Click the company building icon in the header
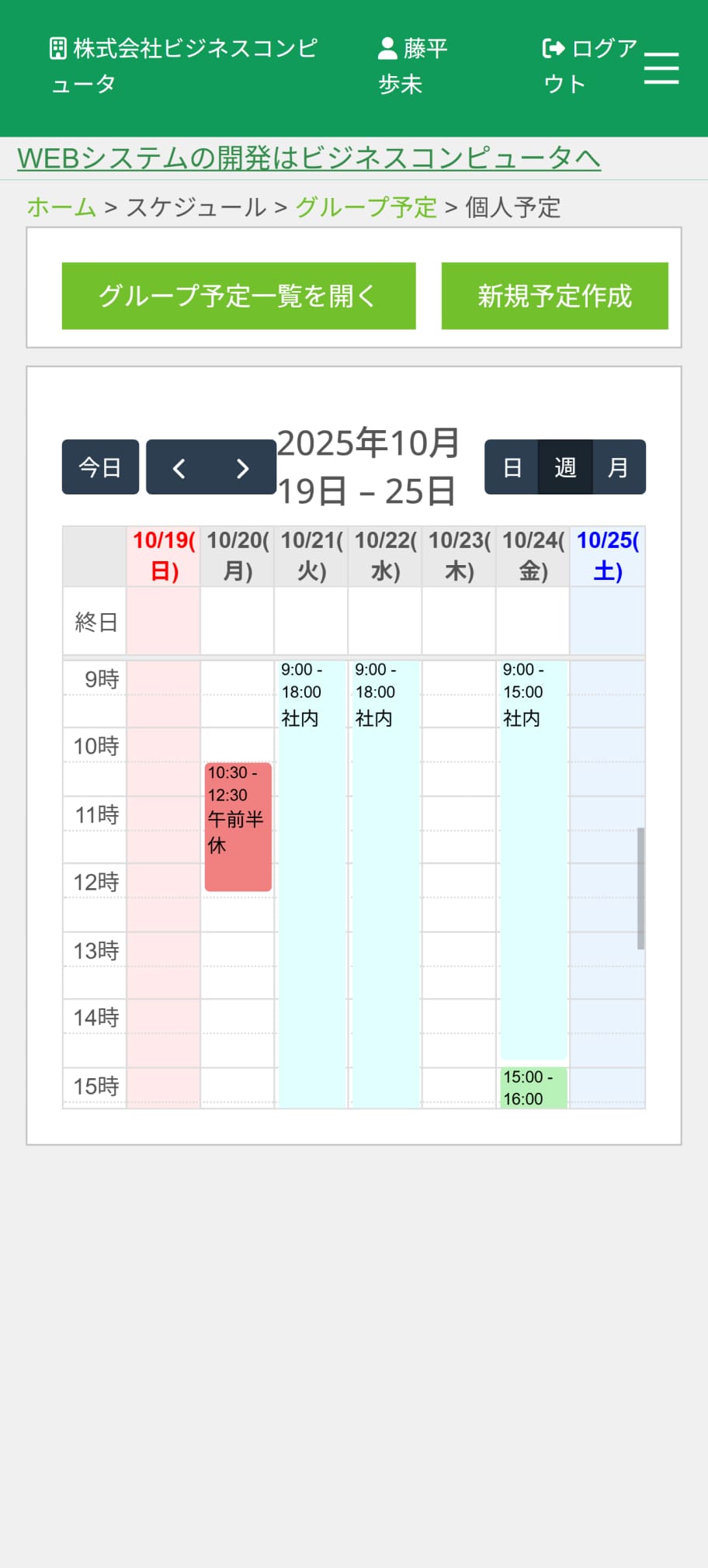708x1568 pixels. click(x=55, y=48)
